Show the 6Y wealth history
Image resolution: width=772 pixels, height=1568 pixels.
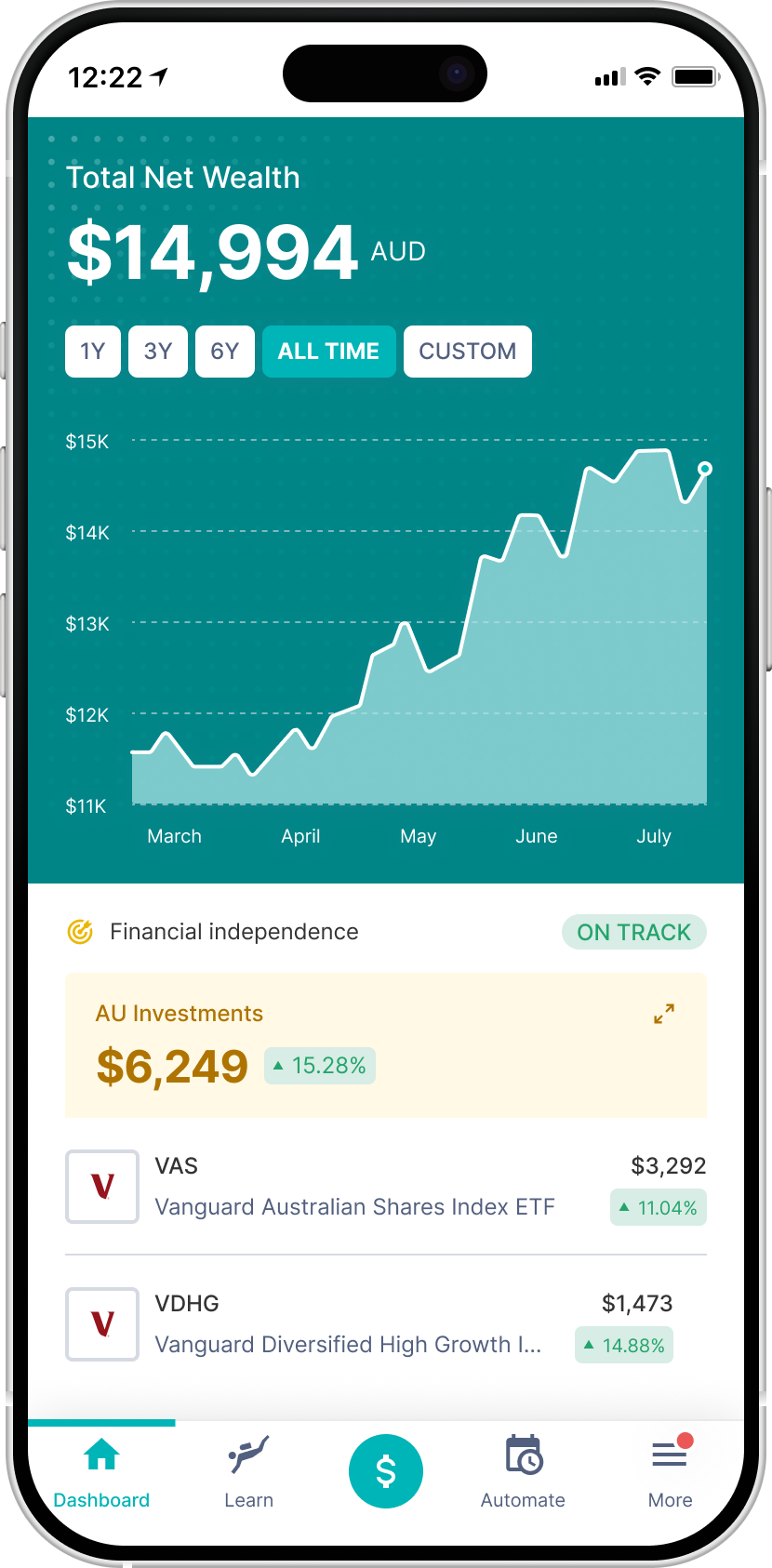click(225, 352)
